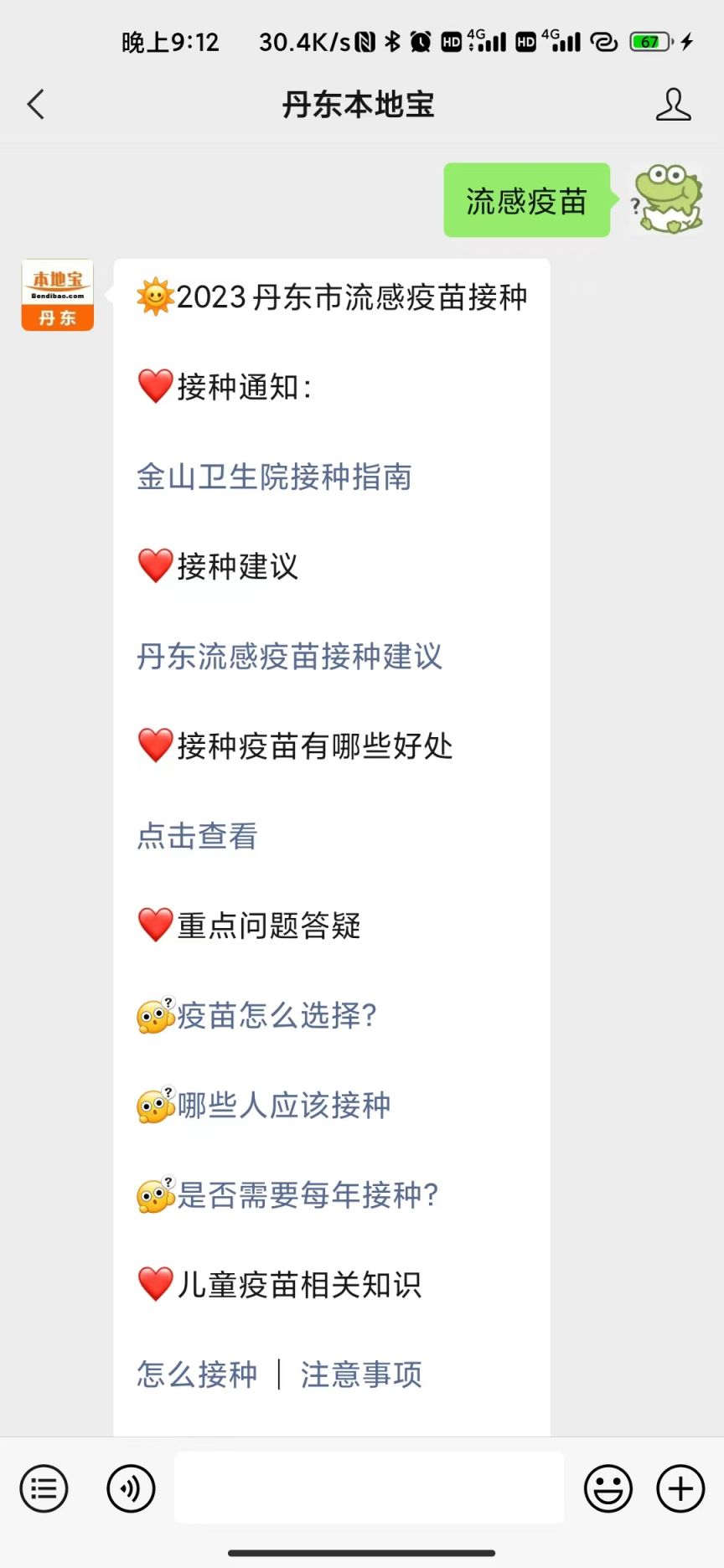Viewport: 724px width, 1568px height.
Task: Switch to voice input
Action: tap(131, 1488)
